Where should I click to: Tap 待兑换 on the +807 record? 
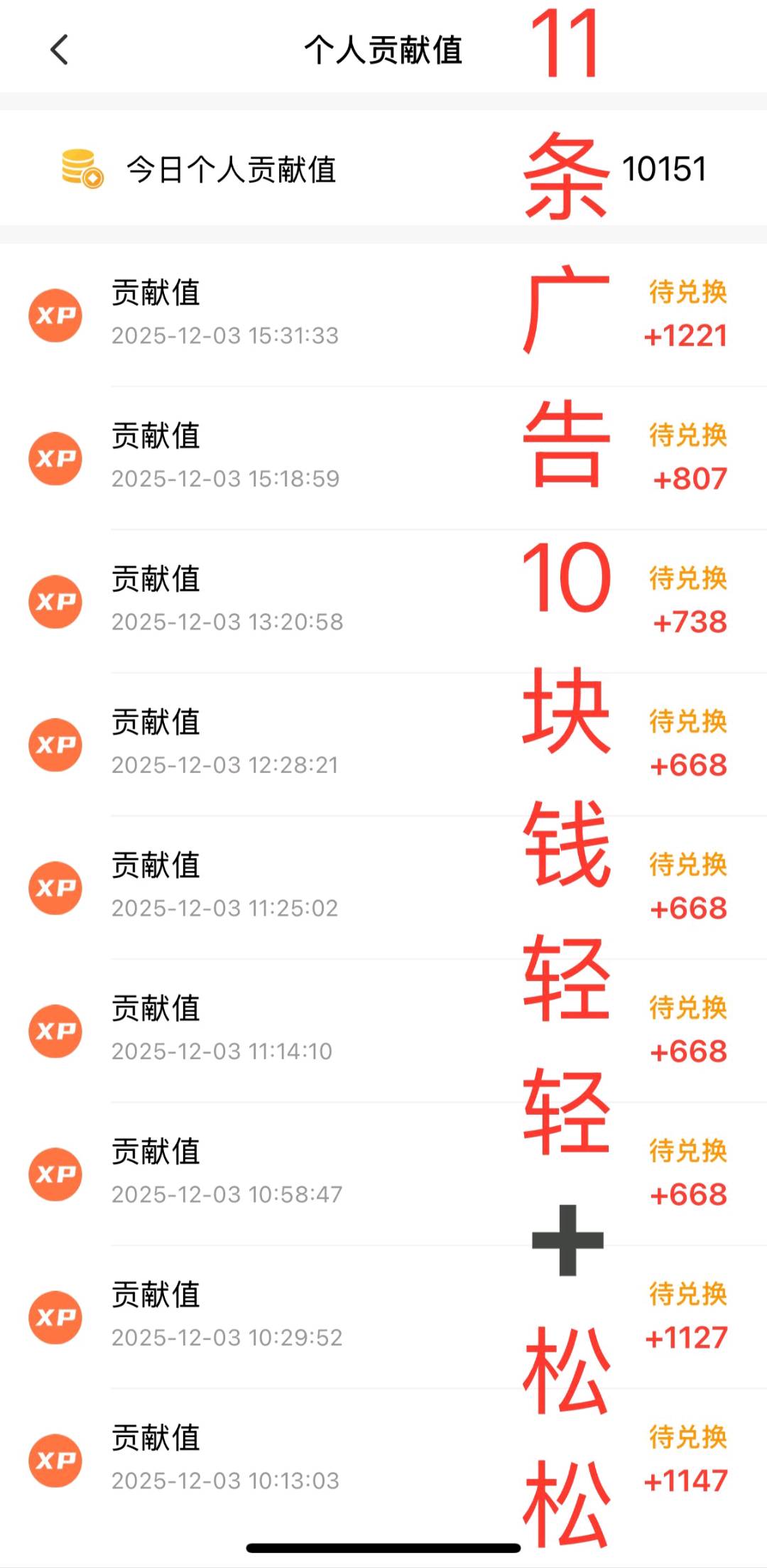tap(686, 435)
